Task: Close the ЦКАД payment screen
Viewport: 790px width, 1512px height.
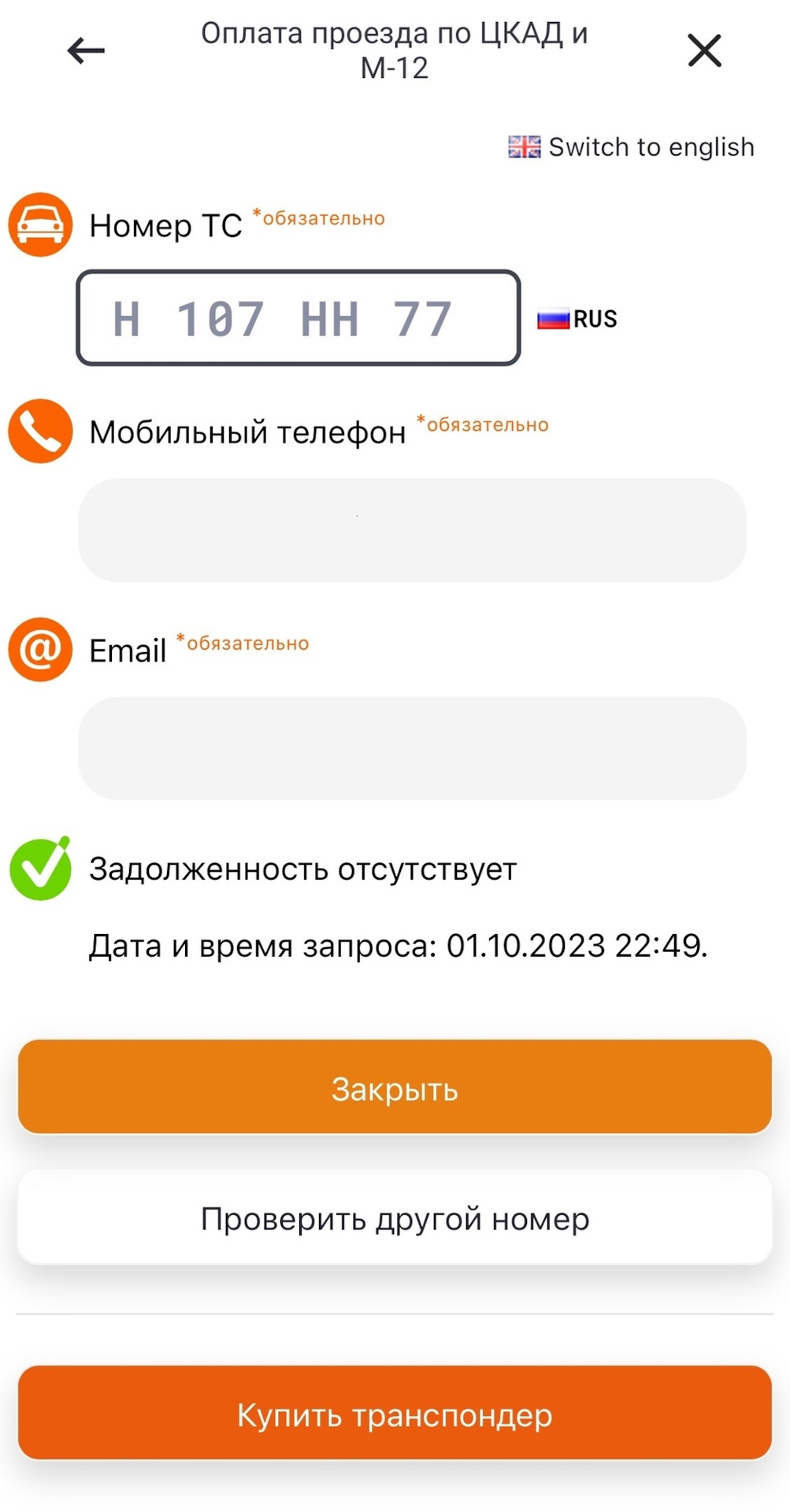Action: coord(704,51)
